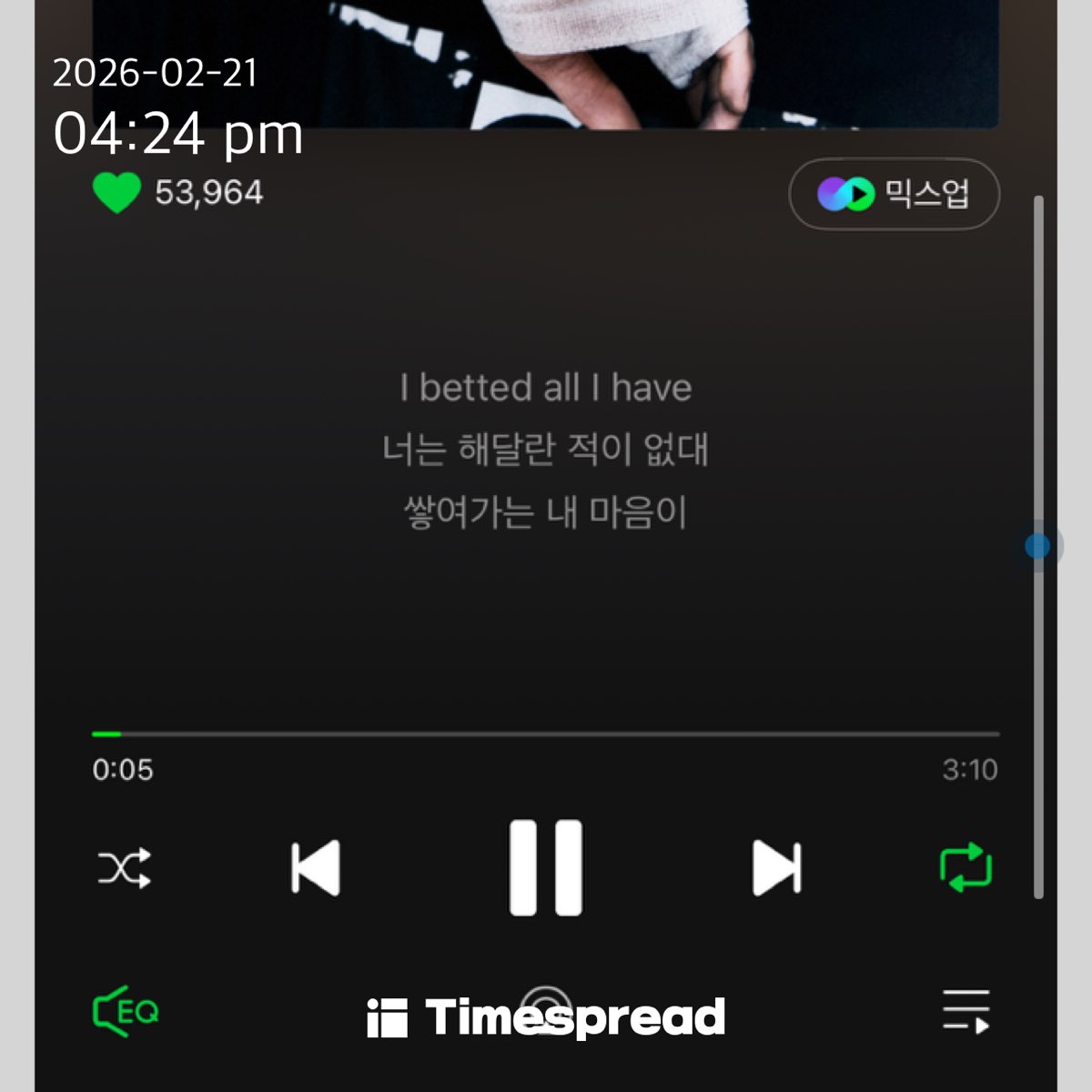1092x1092 pixels.
Task: Skip back to the previous track
Action: pos(316,868)
